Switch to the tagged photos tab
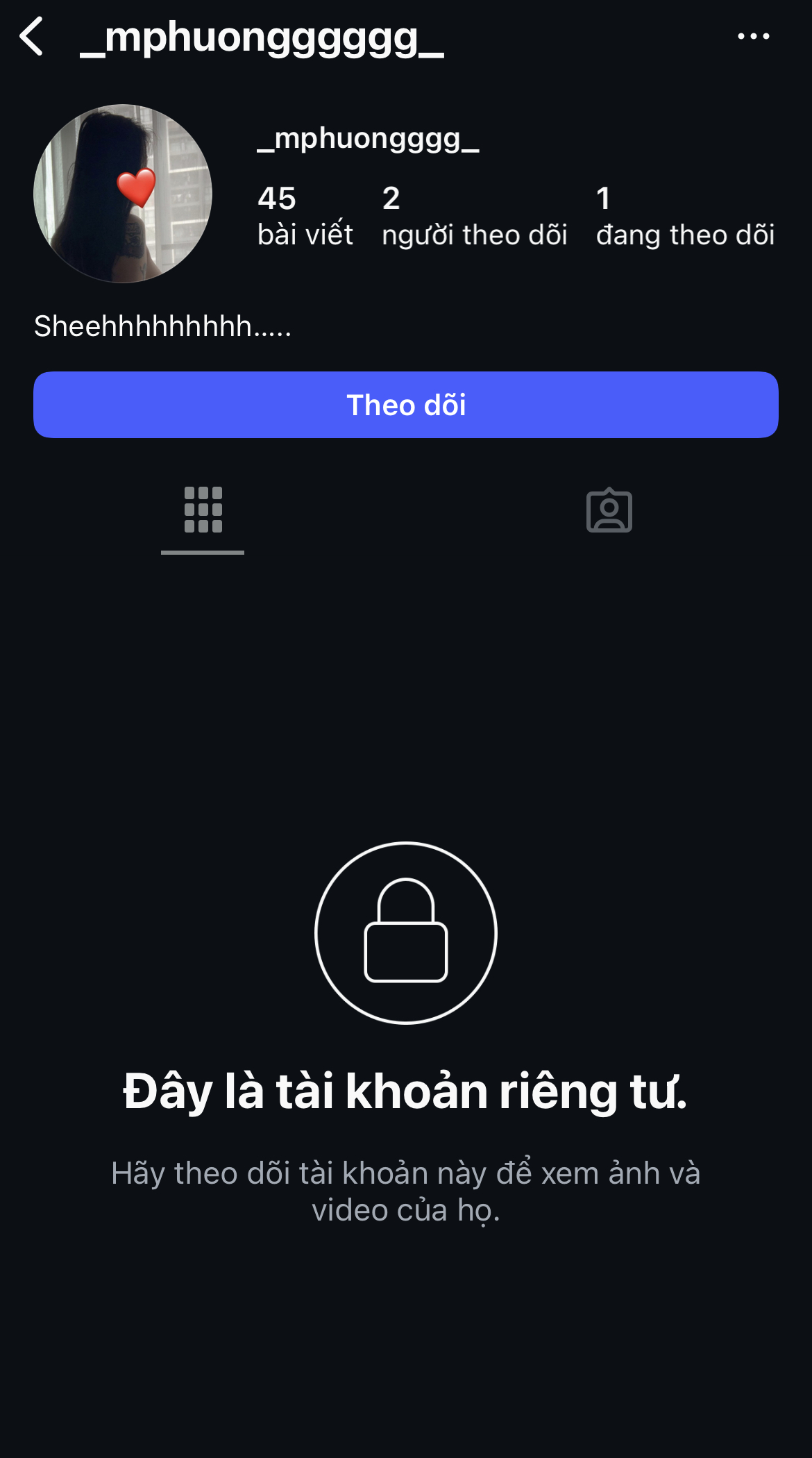 (x=609, y=510)
